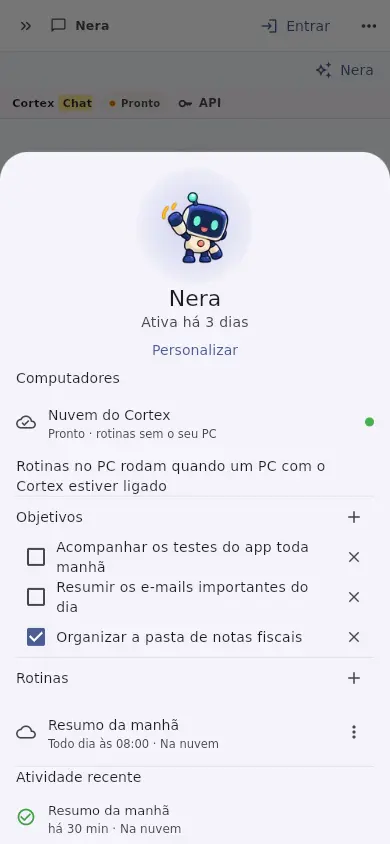This screenshot has width=390, height=844.
Task: Uncheck "Organizar a pasta de notas fiscais"
Action: (x=36, y=637)
